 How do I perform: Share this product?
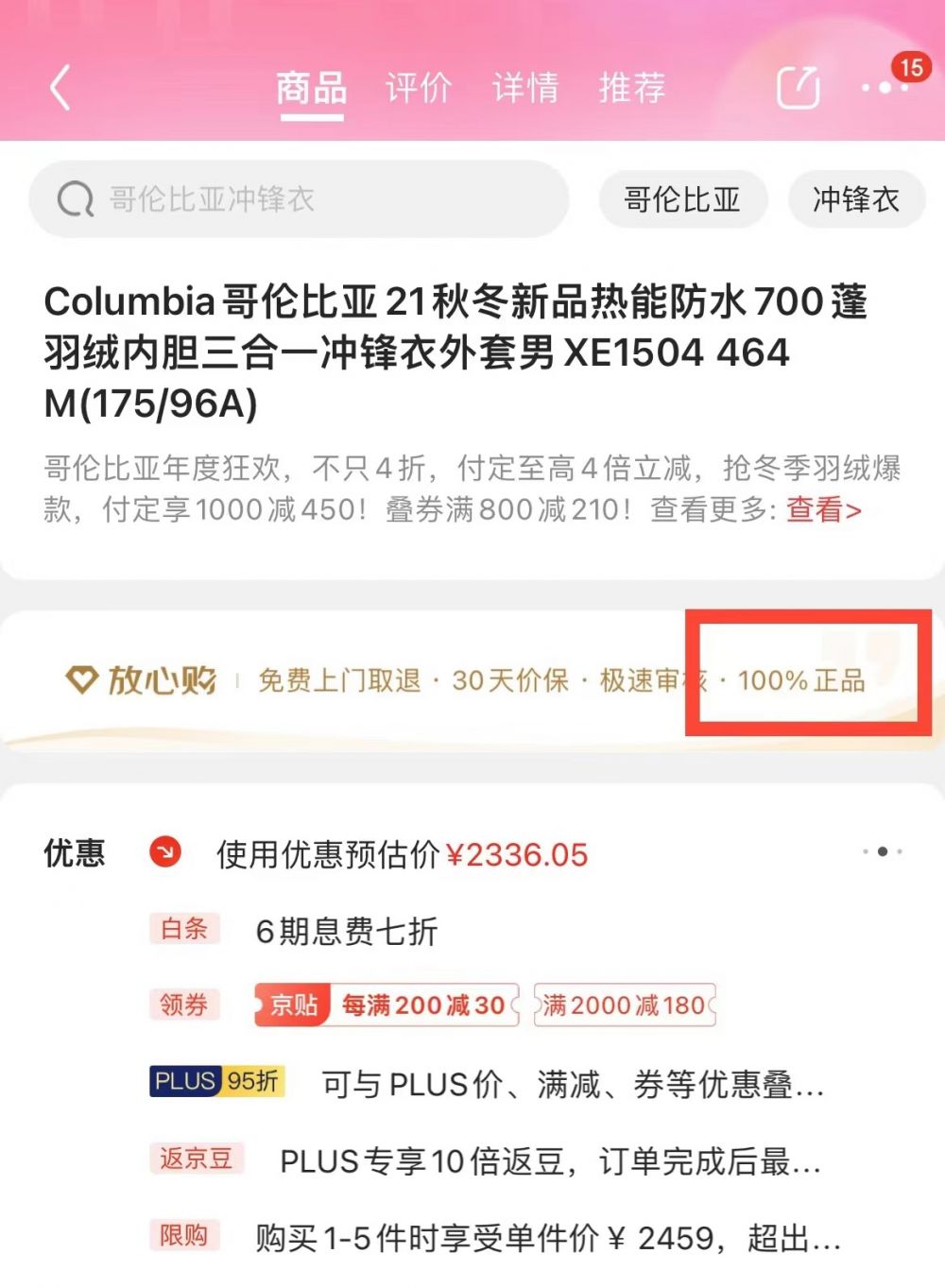798,88
